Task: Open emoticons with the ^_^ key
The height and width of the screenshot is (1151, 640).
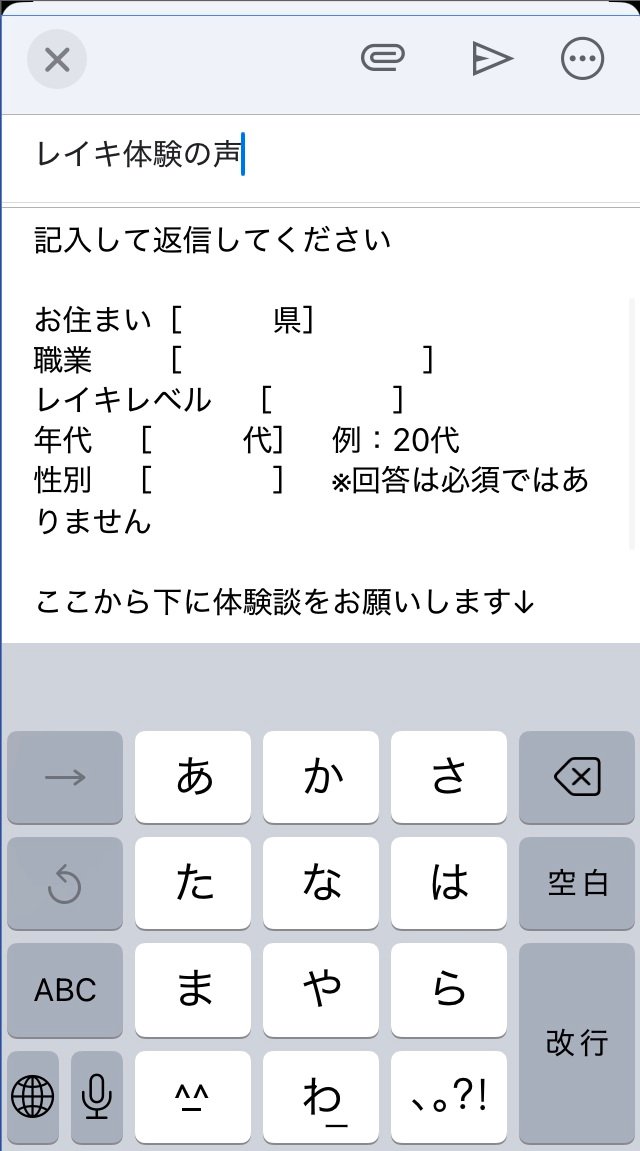Action: [x=193, y=1097]
